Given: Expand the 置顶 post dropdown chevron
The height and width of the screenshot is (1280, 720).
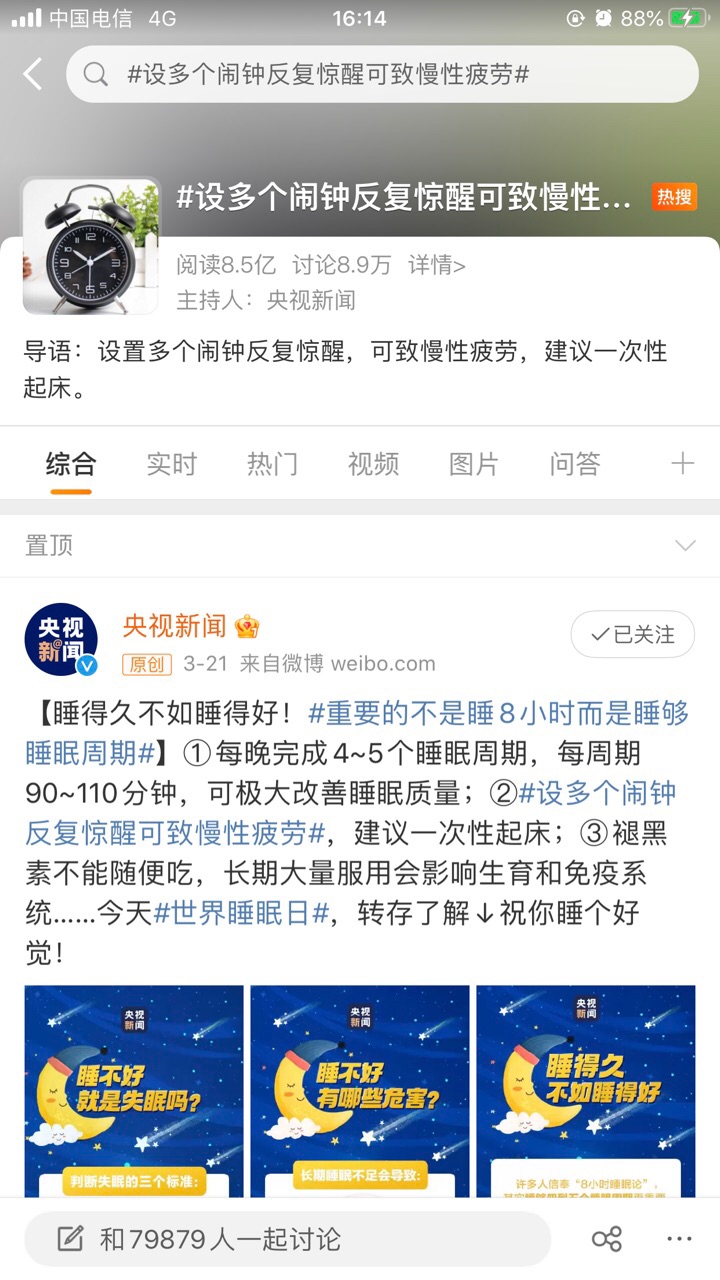Looking at the screenshot, I should (x=685, y=545).
